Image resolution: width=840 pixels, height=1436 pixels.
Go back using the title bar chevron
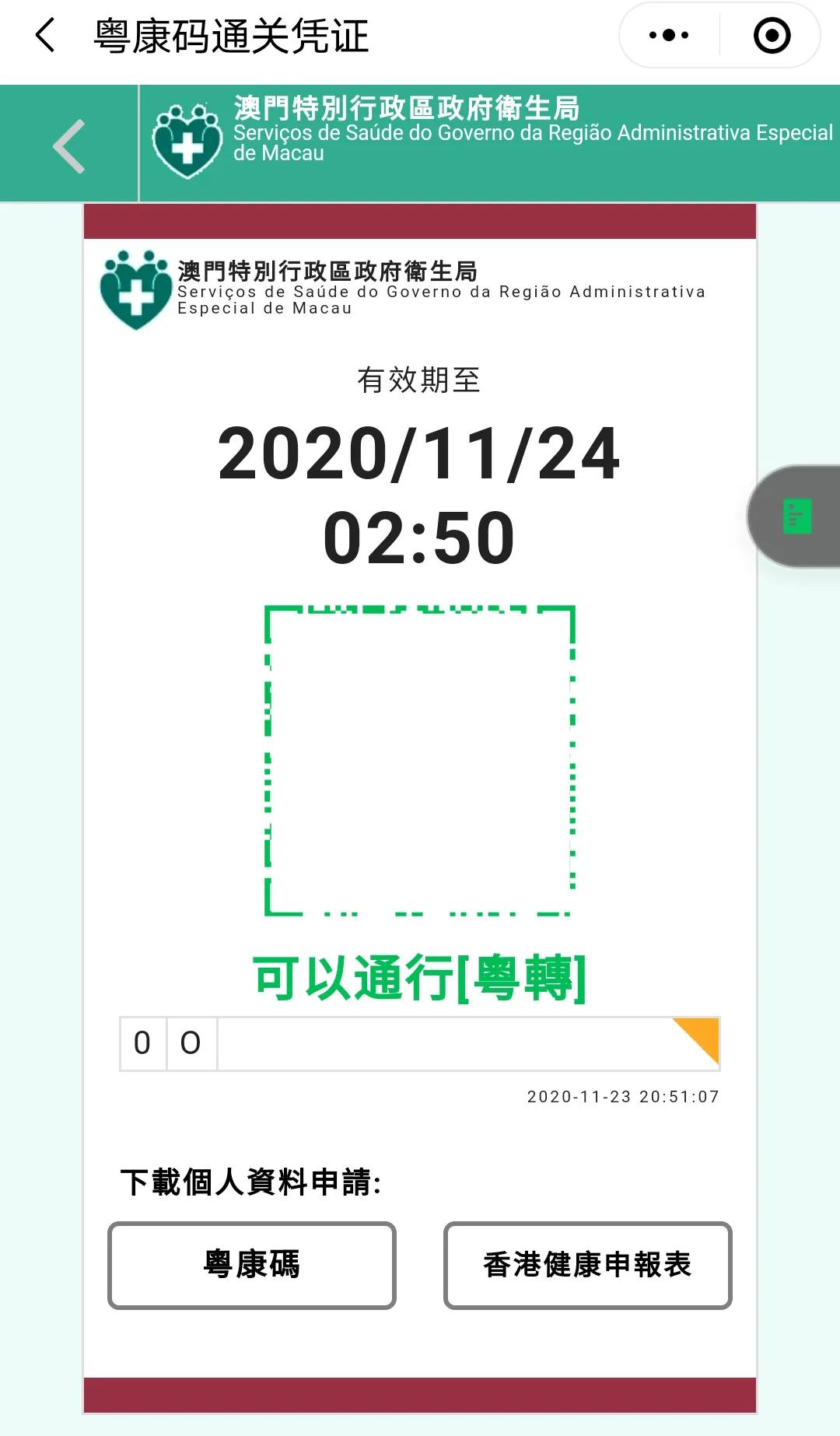43,34
